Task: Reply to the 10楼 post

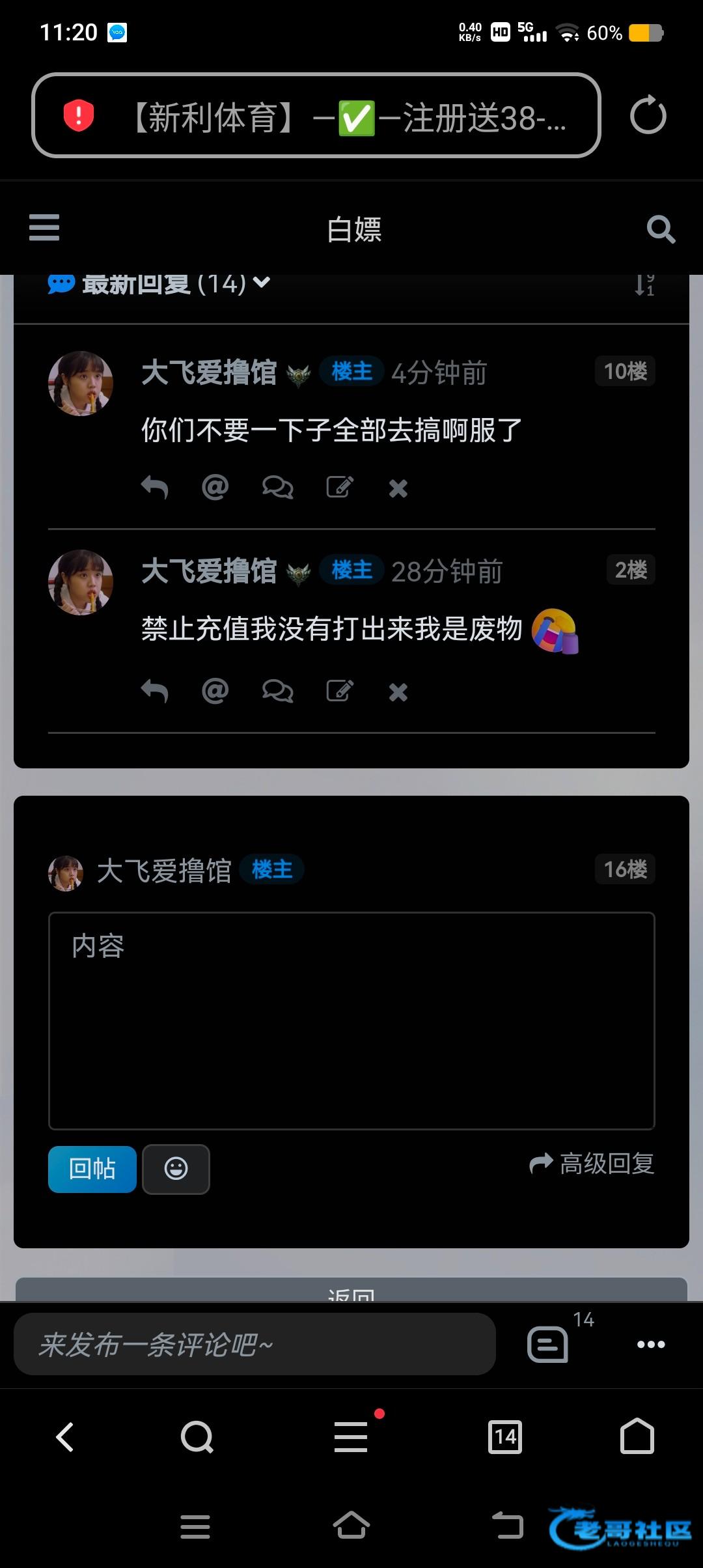Action: pos(155,487)
